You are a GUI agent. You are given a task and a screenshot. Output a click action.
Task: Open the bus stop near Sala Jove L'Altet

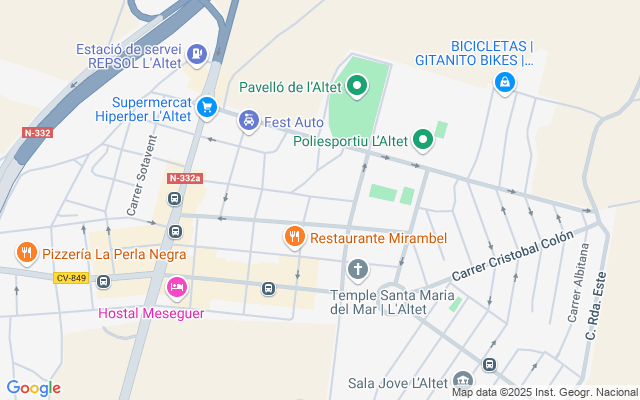[x=489, y=364]
